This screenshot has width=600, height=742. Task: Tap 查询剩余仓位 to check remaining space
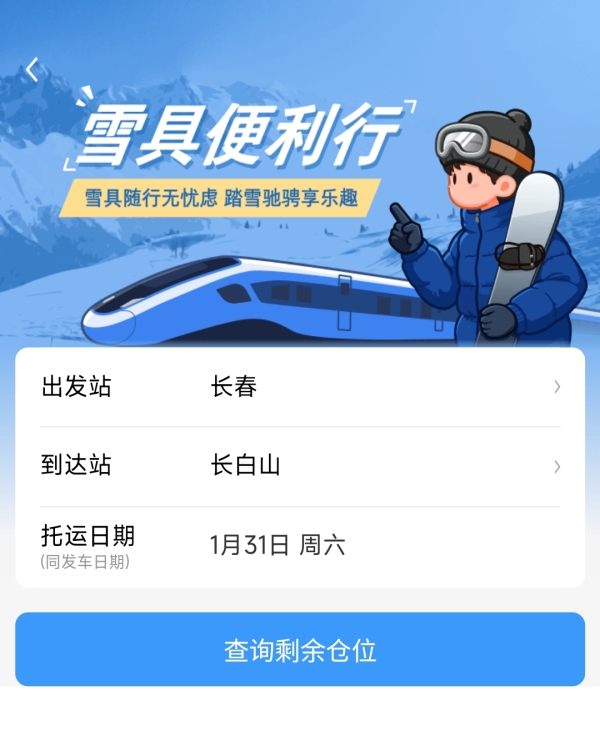[x=300, y=650]
